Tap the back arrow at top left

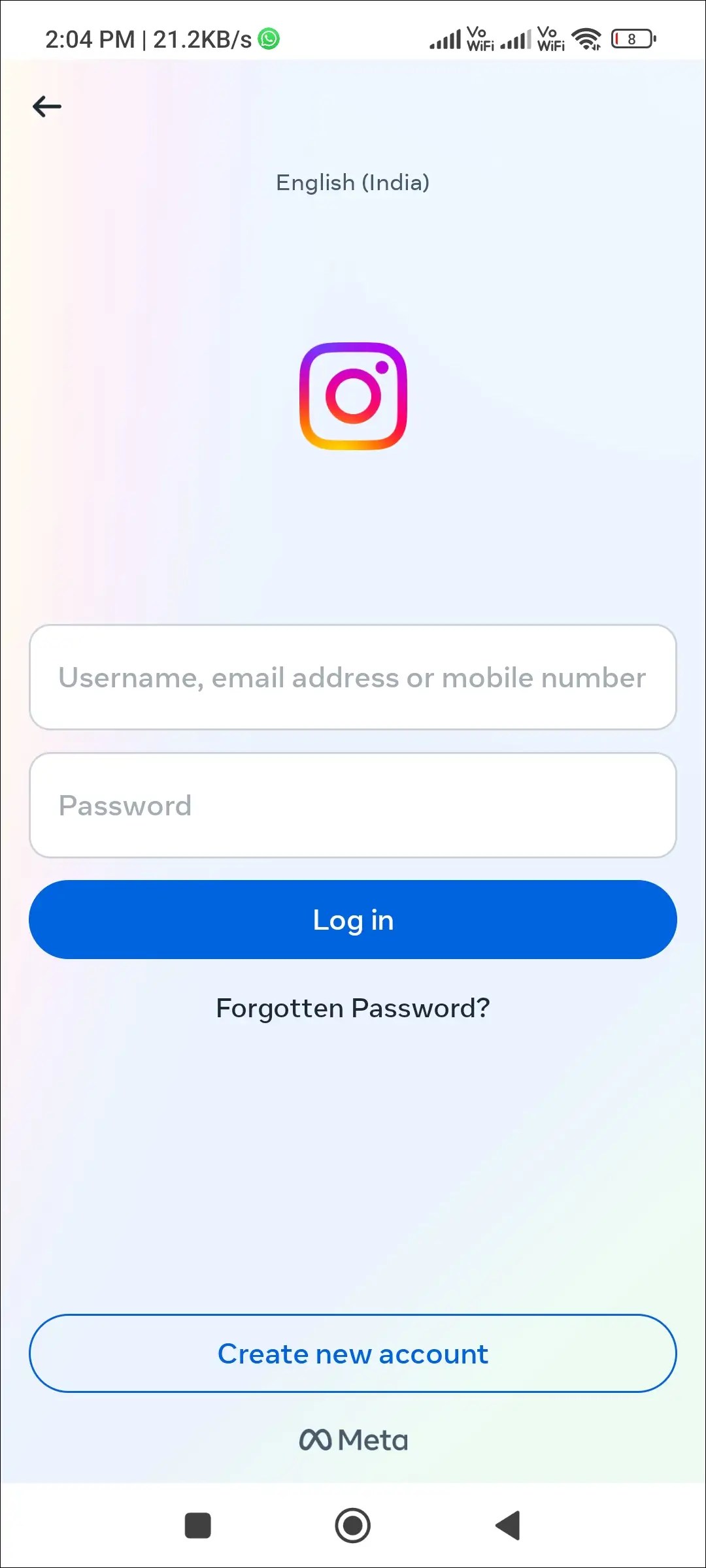click(x=47, y=106)
